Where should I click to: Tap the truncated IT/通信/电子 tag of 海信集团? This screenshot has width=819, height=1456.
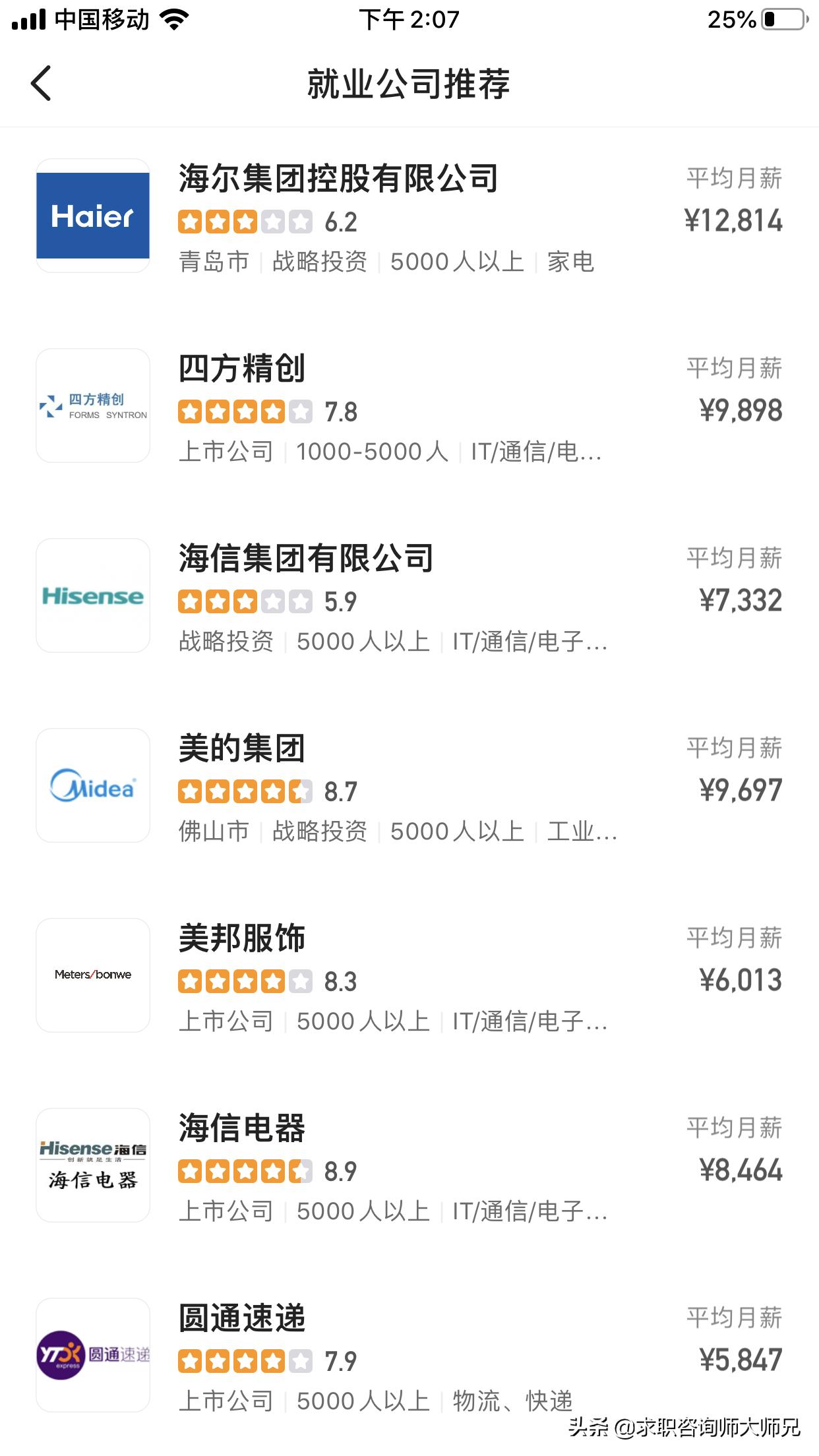531,642
